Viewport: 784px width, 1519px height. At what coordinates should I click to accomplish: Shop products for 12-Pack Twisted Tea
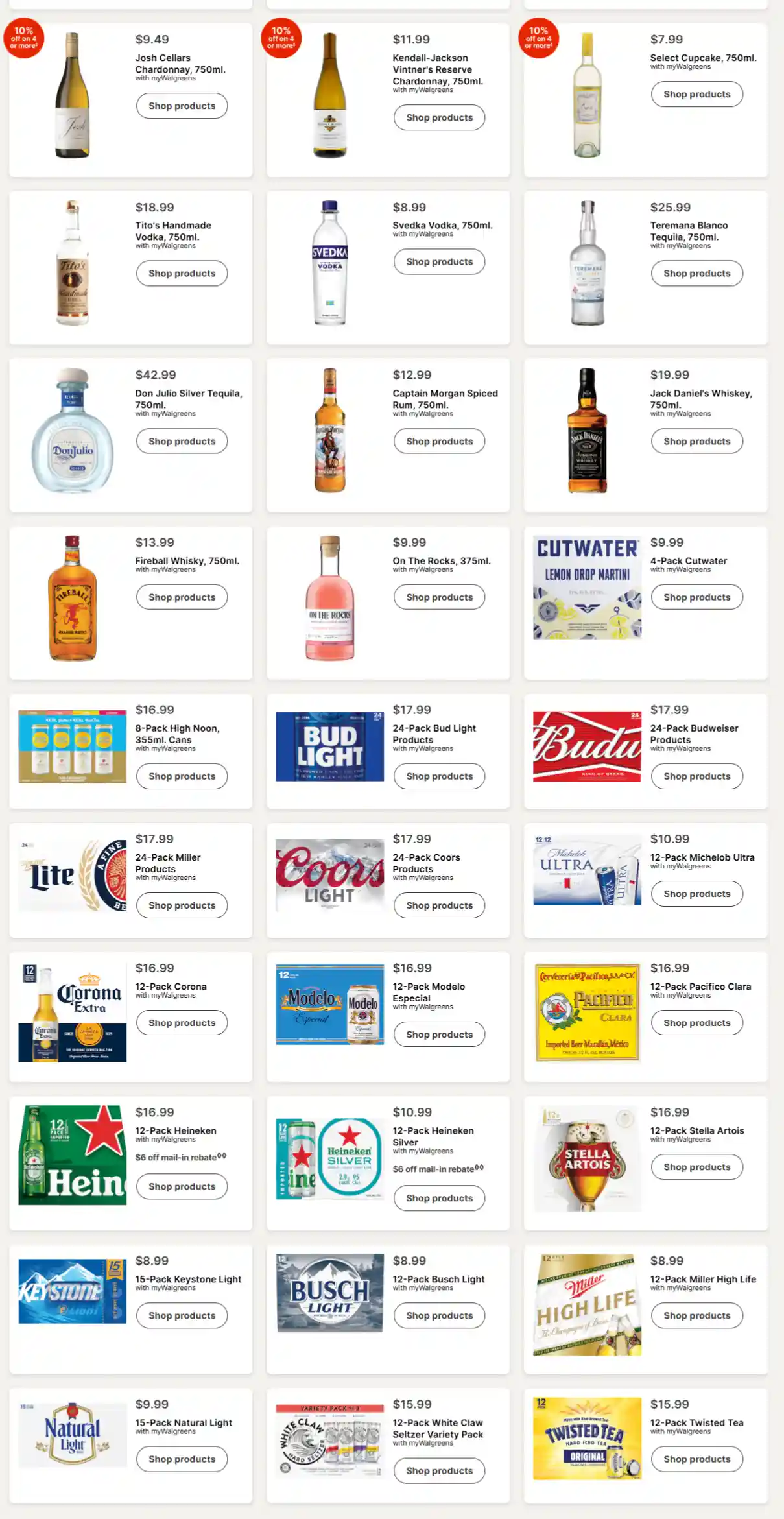696,1458
